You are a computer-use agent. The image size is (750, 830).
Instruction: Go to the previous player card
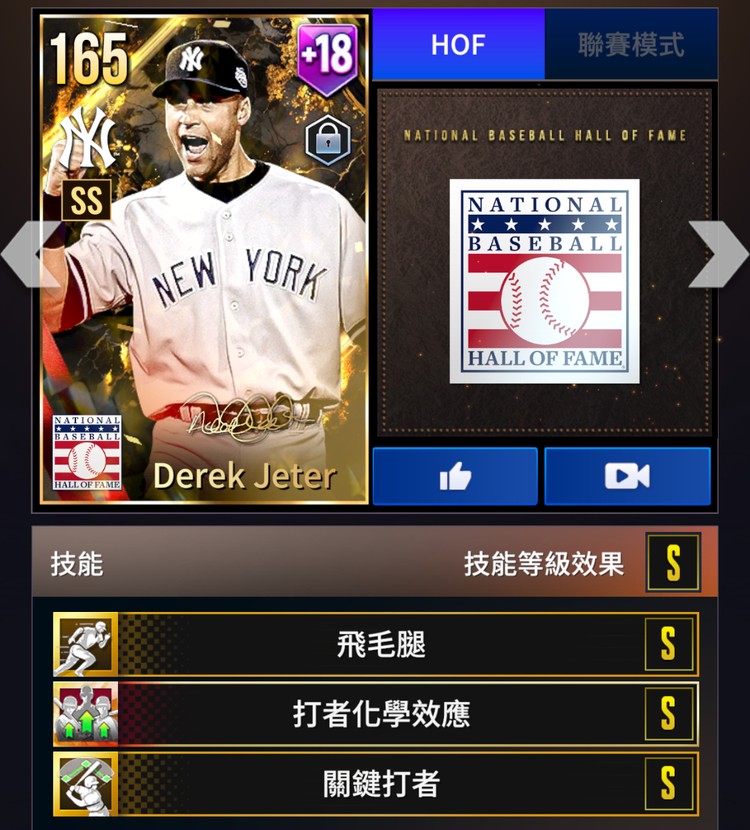(22, 255)
